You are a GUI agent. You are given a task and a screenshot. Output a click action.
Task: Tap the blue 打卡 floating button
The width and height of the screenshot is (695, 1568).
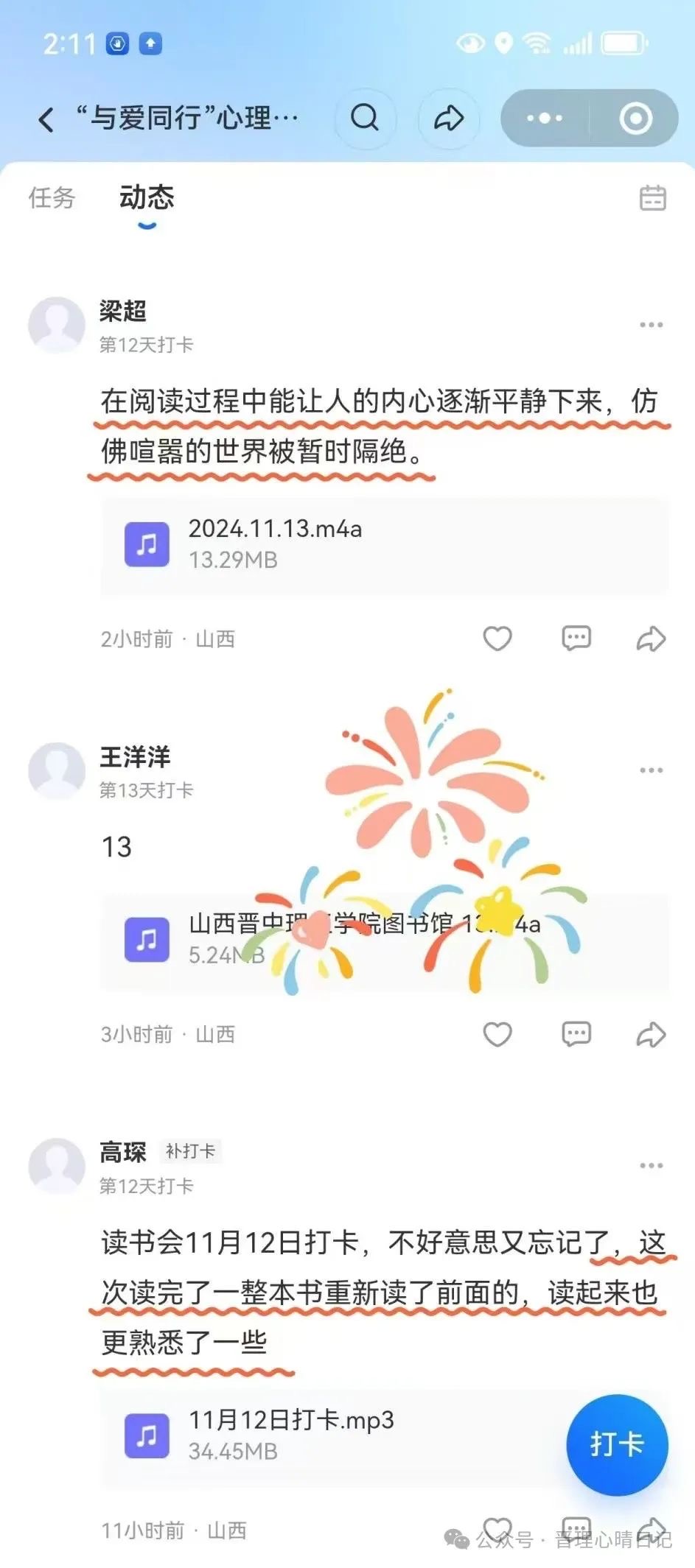click(x=617, y=1444)
